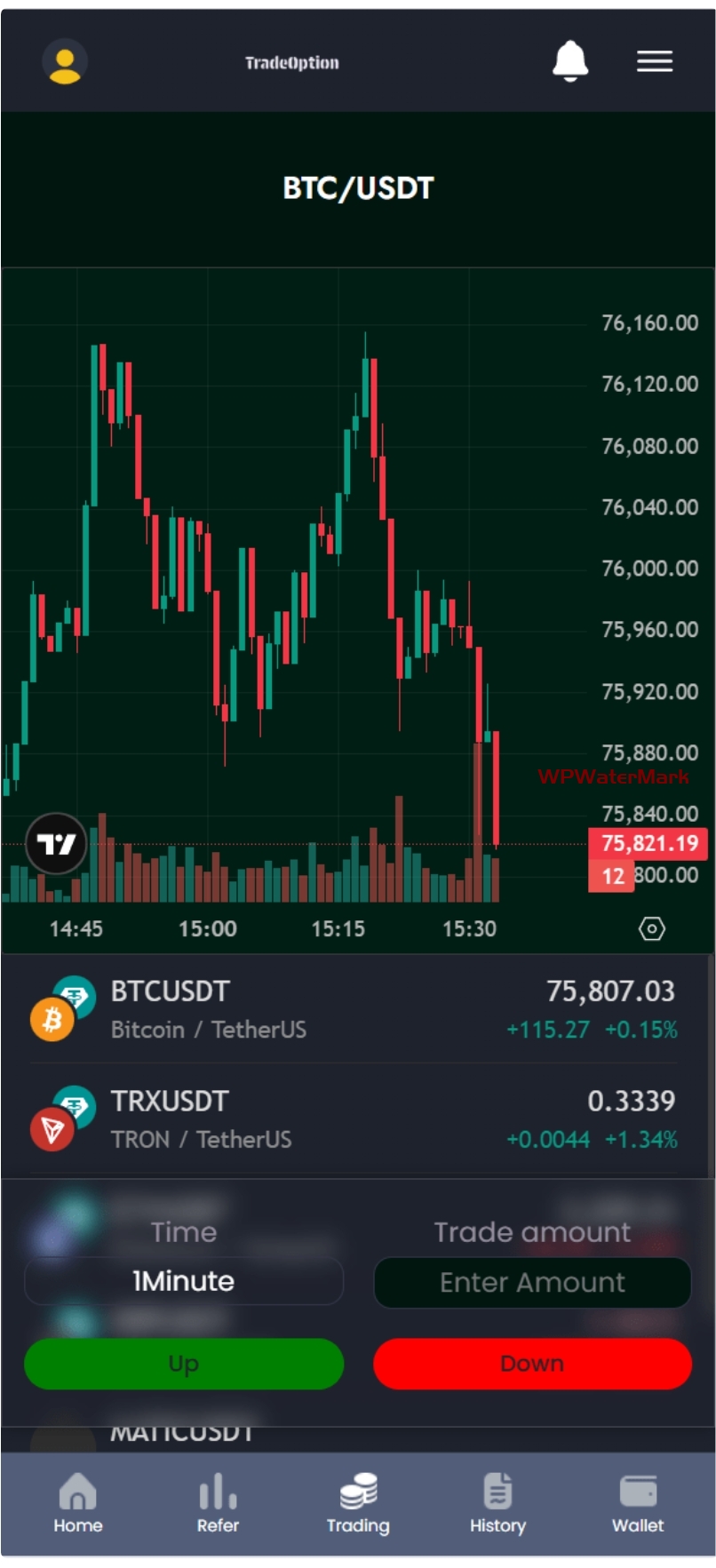Screen dimensions: 716x1568
Task: Open the Wallet tab
Action: point(638,1503)
